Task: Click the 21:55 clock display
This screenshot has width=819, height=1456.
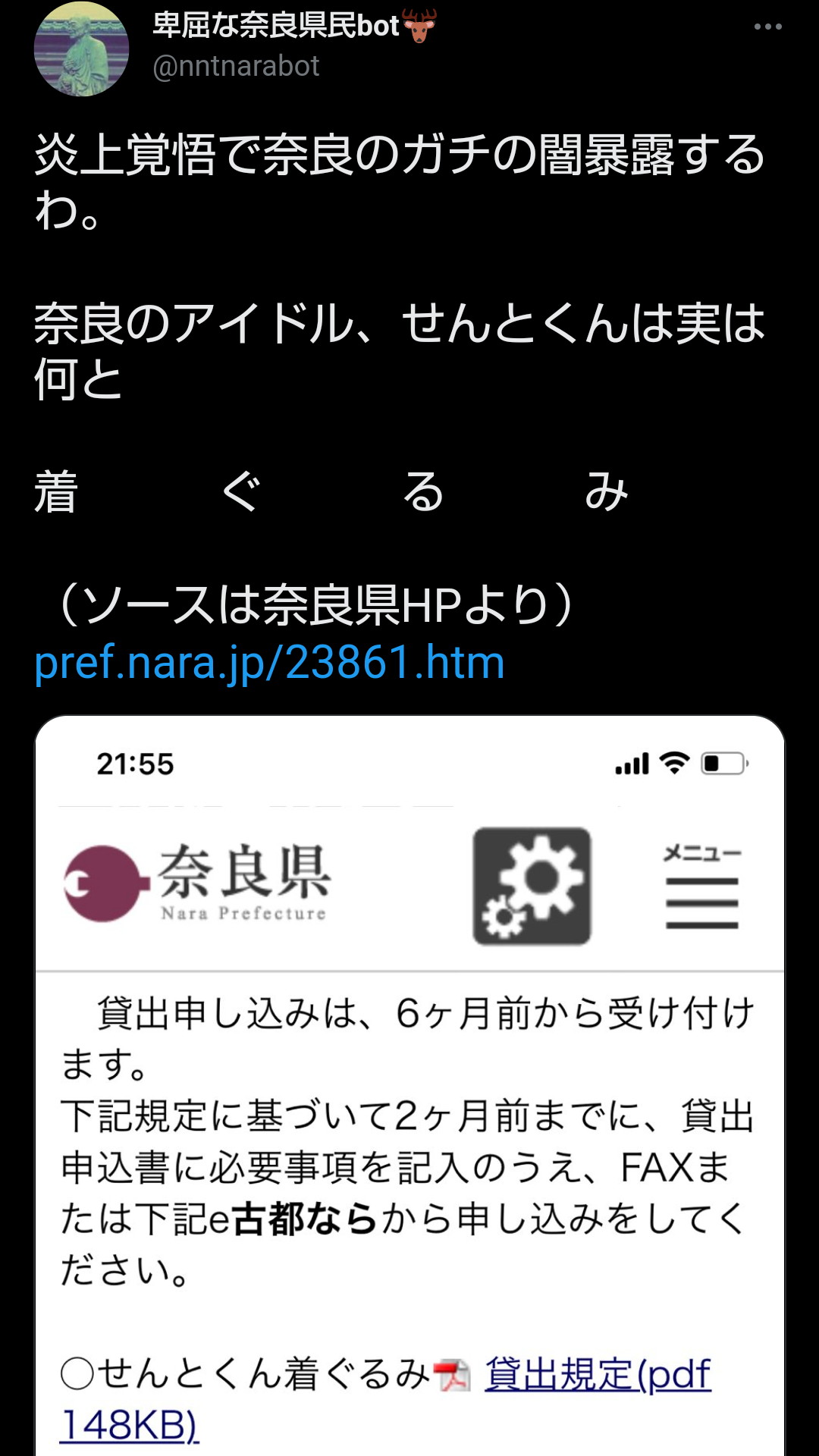Action: coord(133,765)
